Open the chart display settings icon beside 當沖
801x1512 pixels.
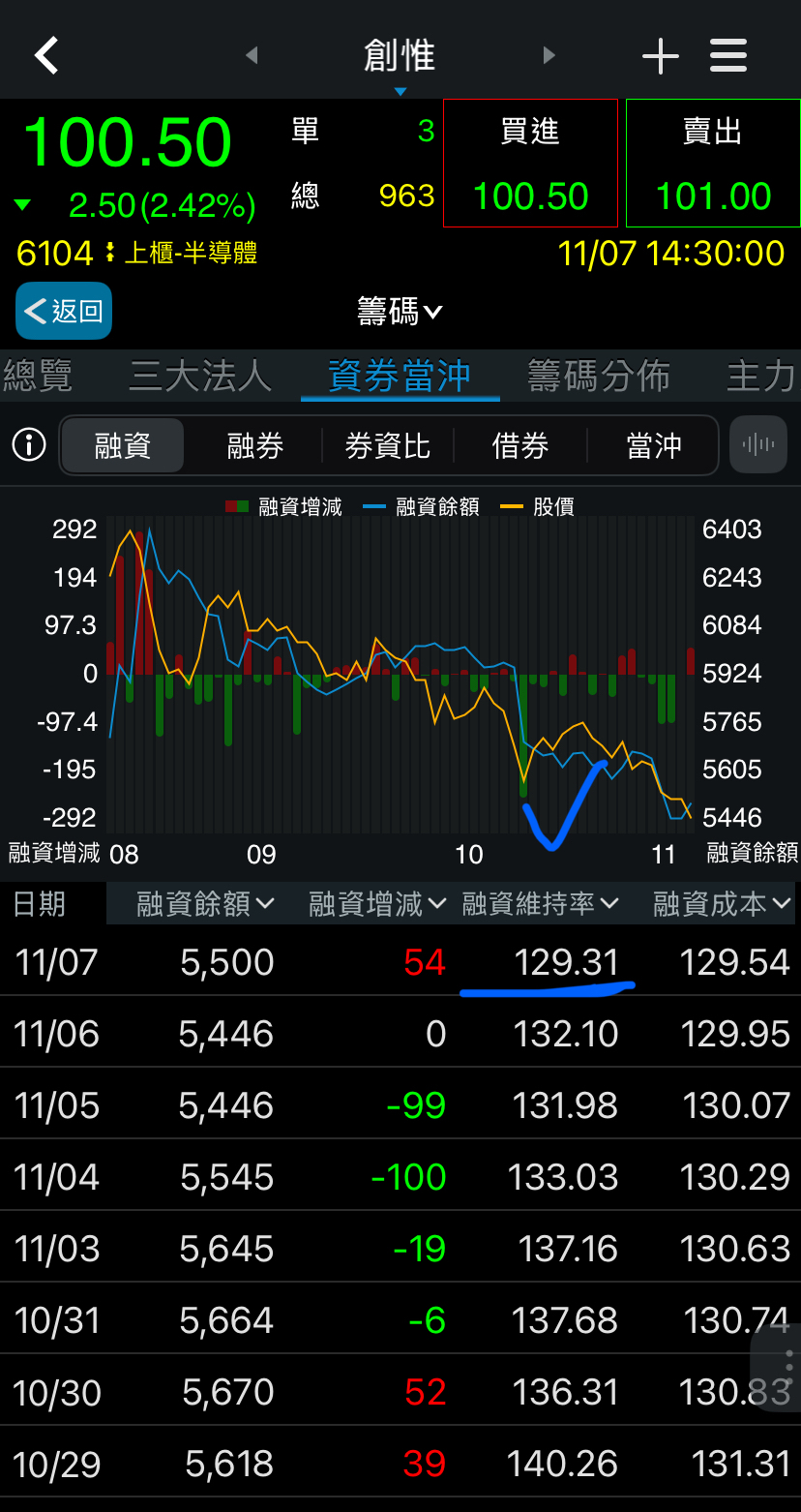758,444
